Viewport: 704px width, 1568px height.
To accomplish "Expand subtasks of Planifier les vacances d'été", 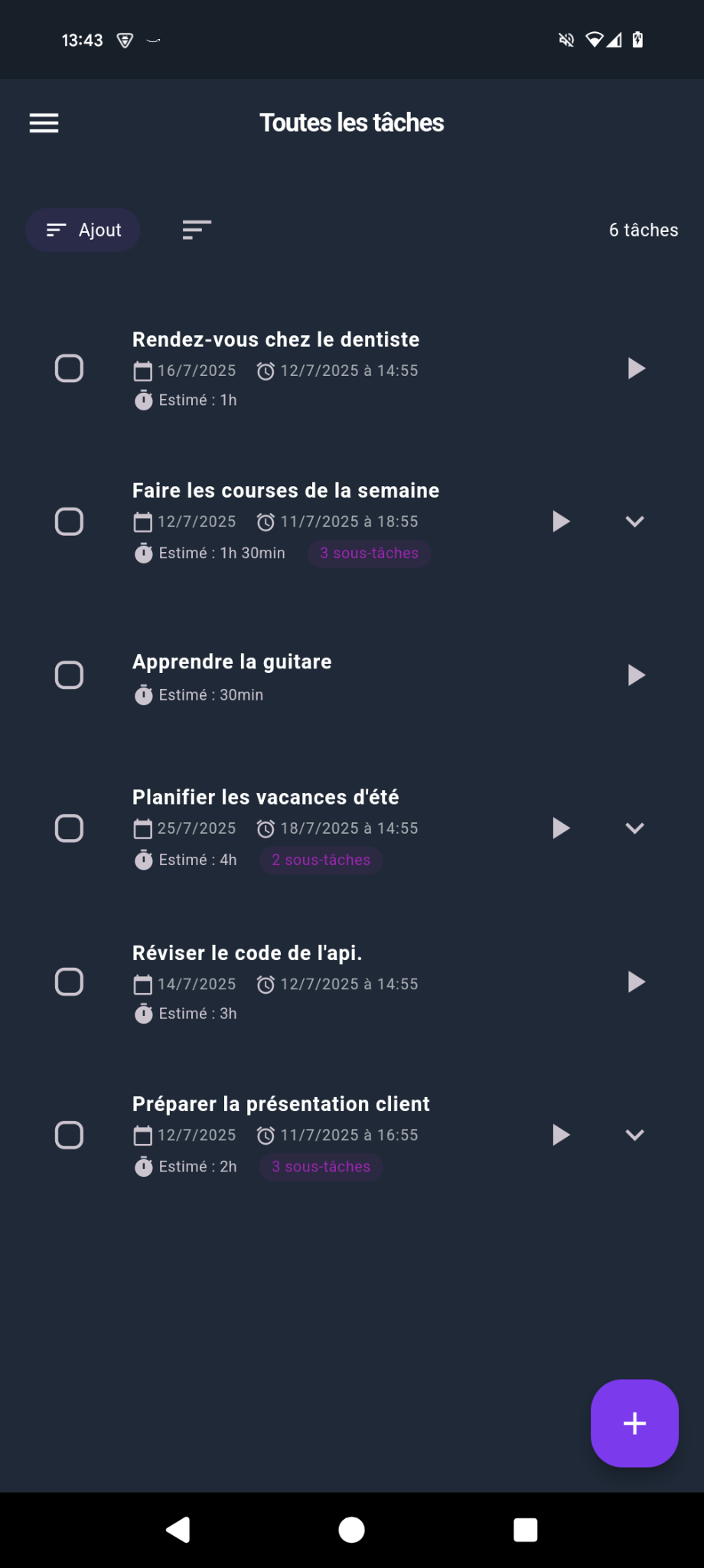I will click(634, 828).
